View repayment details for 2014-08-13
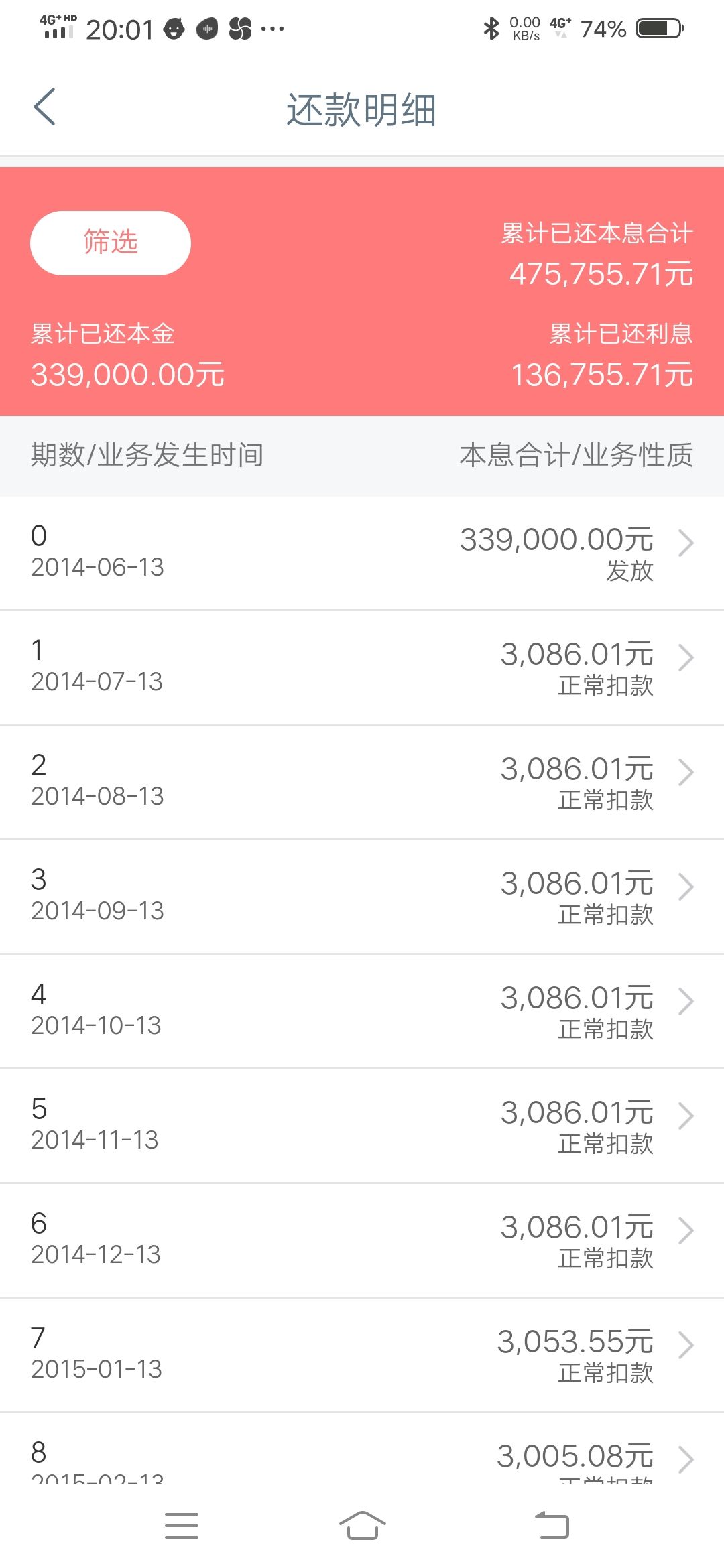The image size is (724, 1568). (x=362, y=782)
